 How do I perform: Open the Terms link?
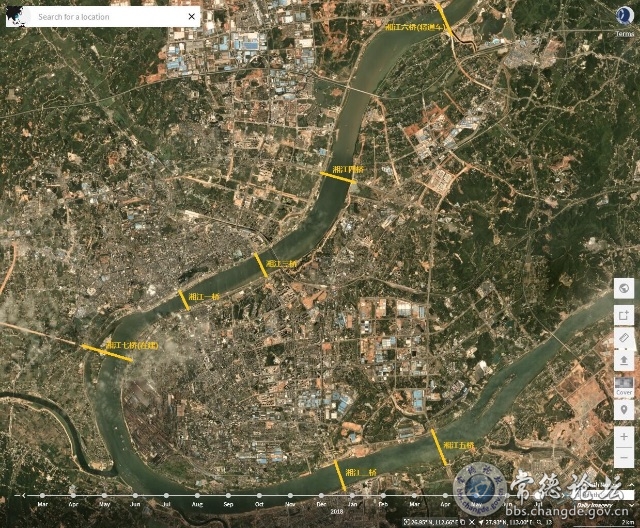626,33
